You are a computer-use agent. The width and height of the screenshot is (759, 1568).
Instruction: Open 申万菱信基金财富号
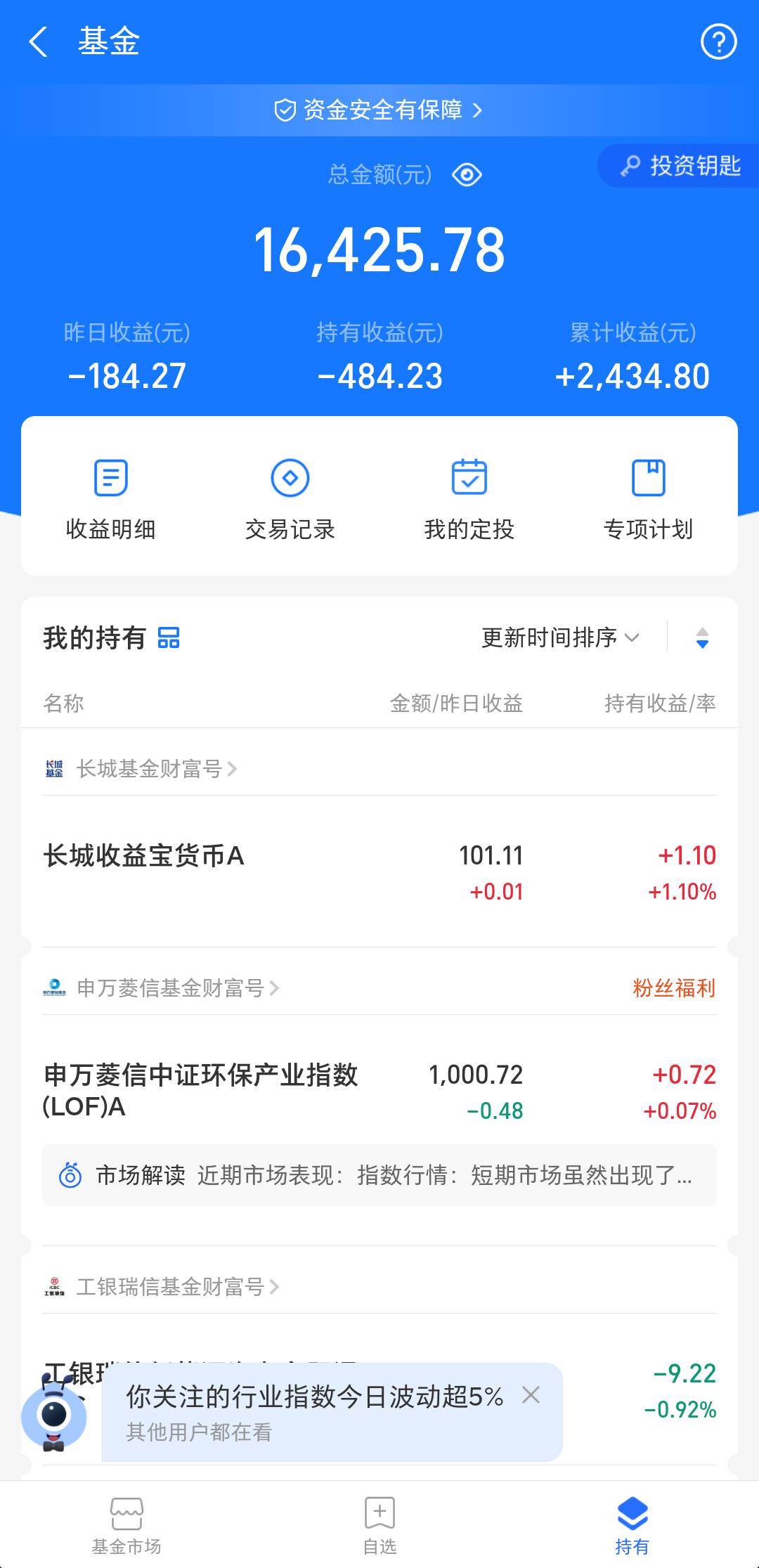171,988
